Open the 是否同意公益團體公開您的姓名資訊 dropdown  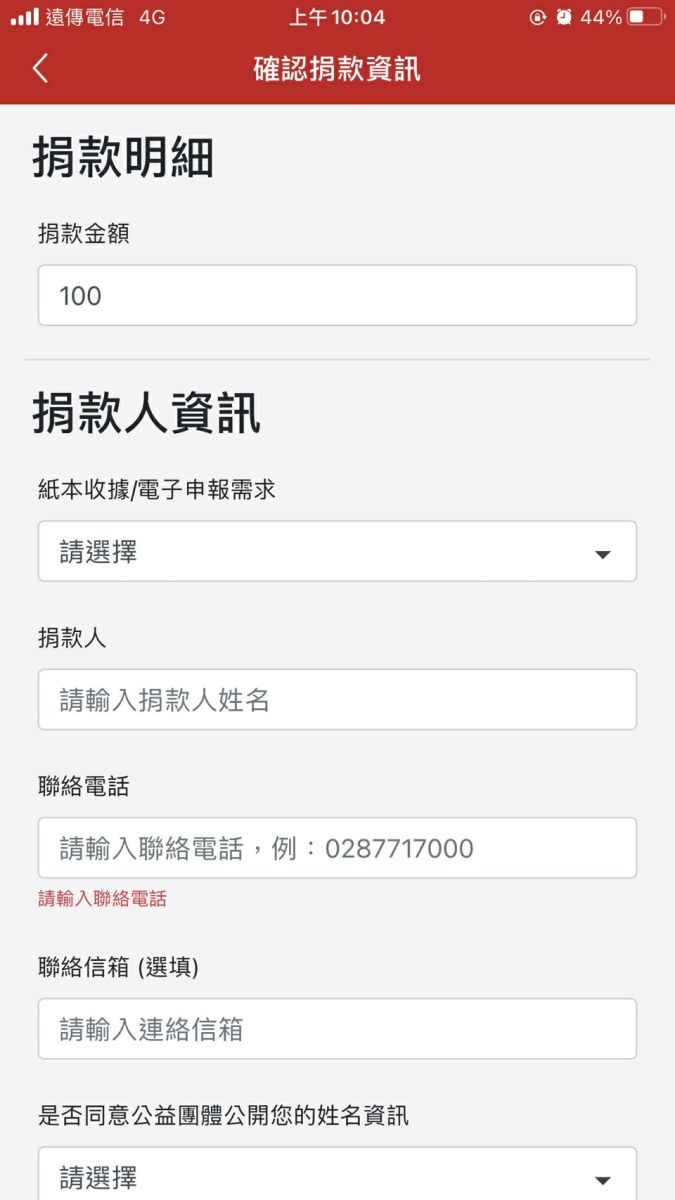[x=337, y=1176]
